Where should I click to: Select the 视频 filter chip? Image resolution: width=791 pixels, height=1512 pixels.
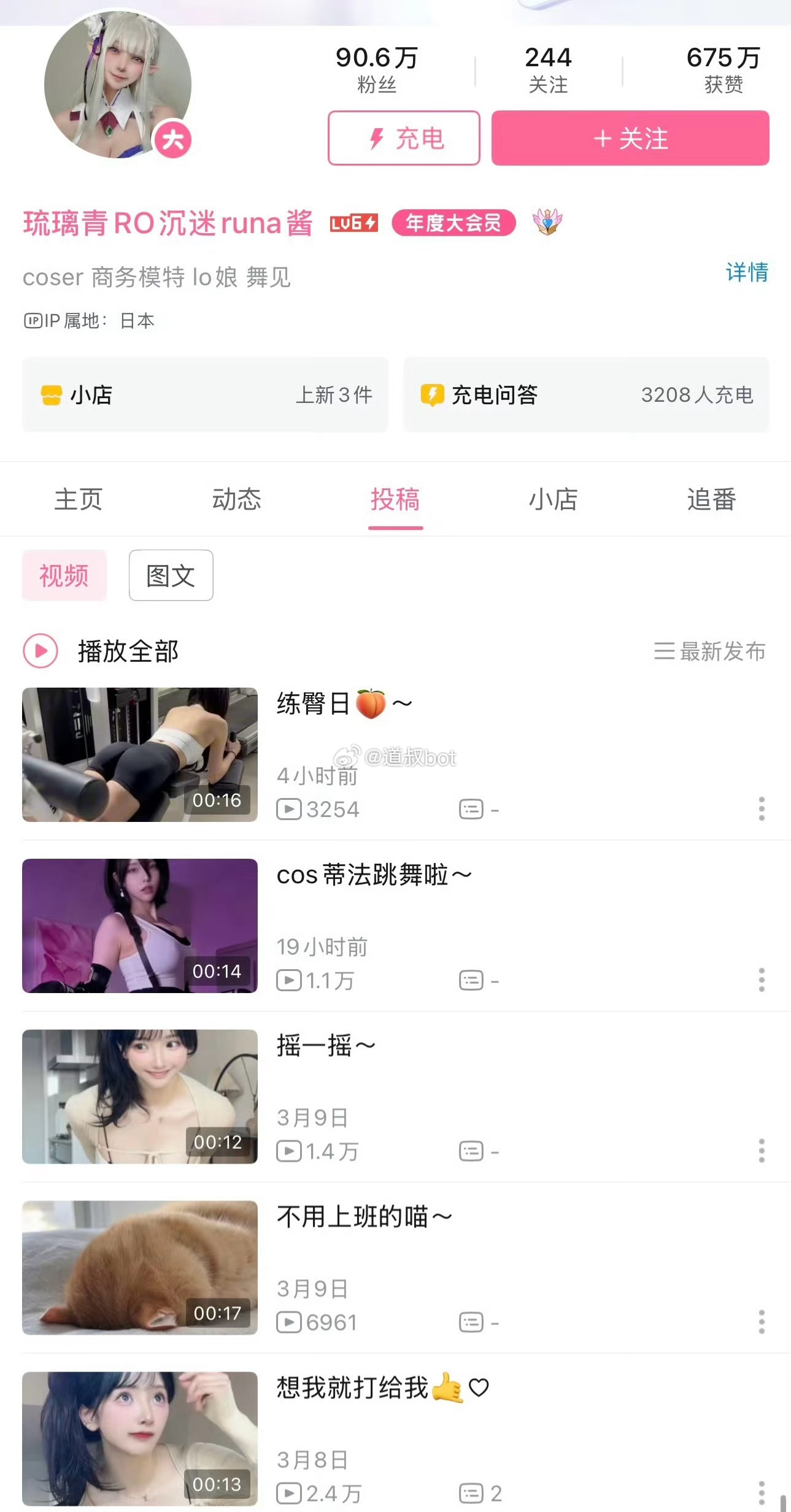coord(64,575)
